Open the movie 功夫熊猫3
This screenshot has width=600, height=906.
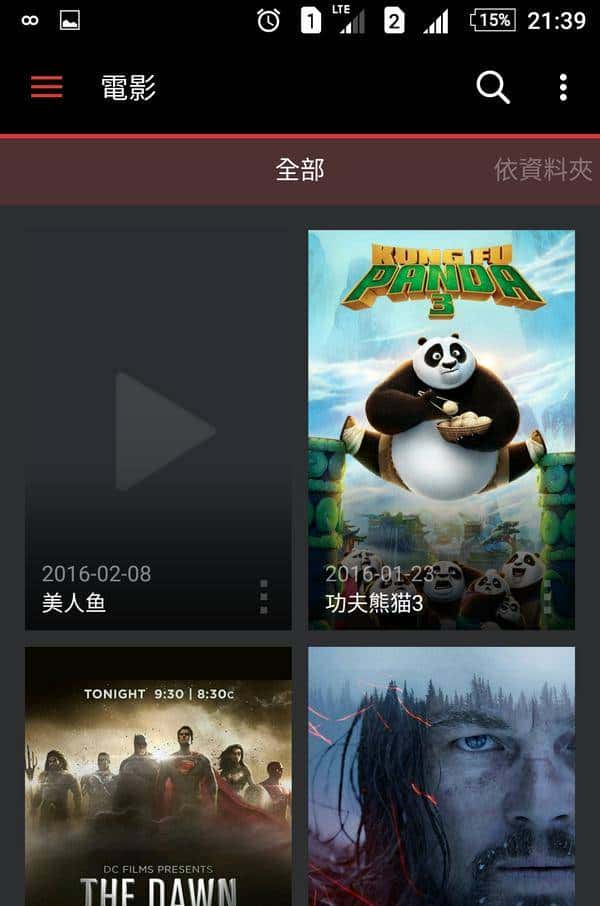[x=441, y=430]
